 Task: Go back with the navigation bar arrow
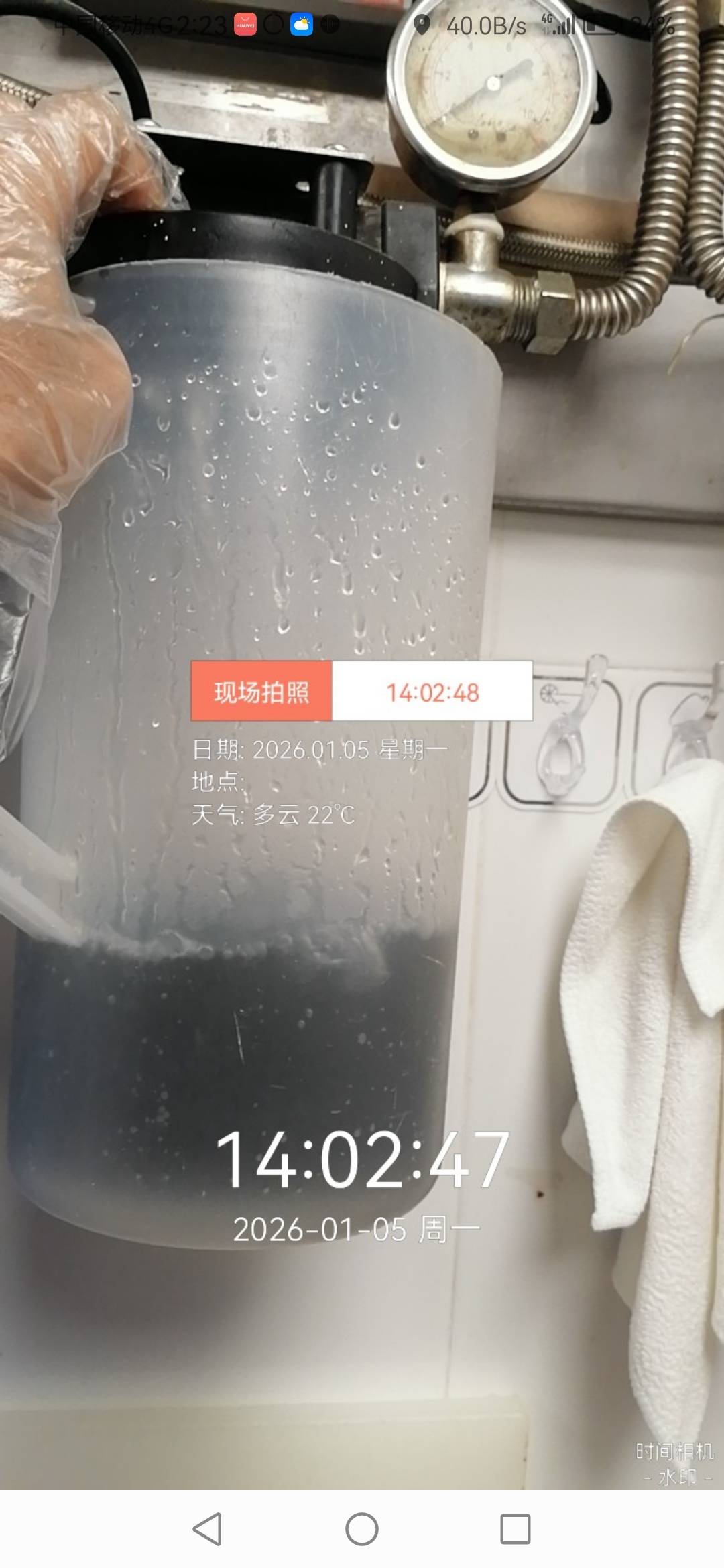point(207,1529)
